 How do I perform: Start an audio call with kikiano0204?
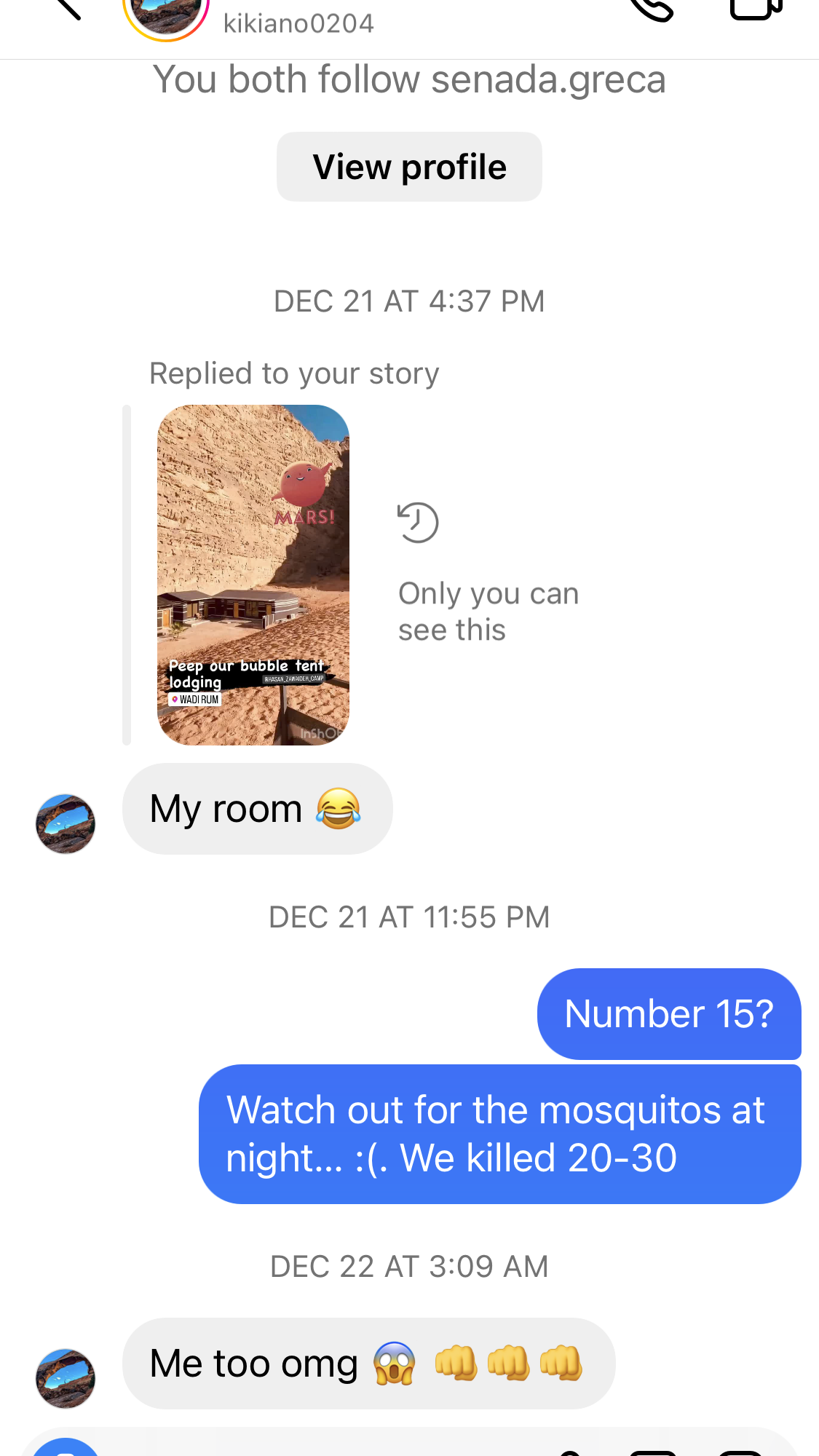point(651,7)
